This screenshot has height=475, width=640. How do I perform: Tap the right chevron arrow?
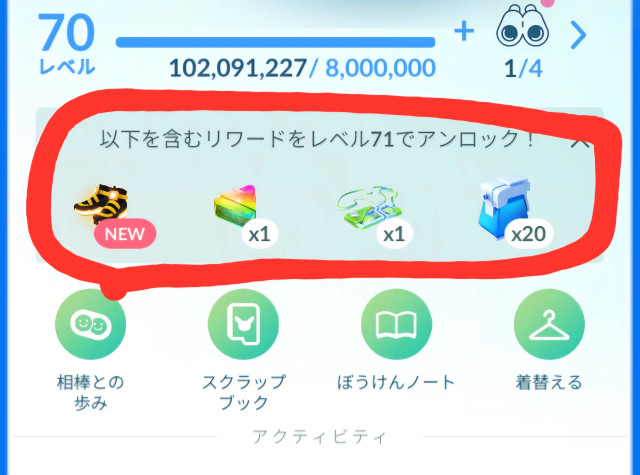[578, 37]
